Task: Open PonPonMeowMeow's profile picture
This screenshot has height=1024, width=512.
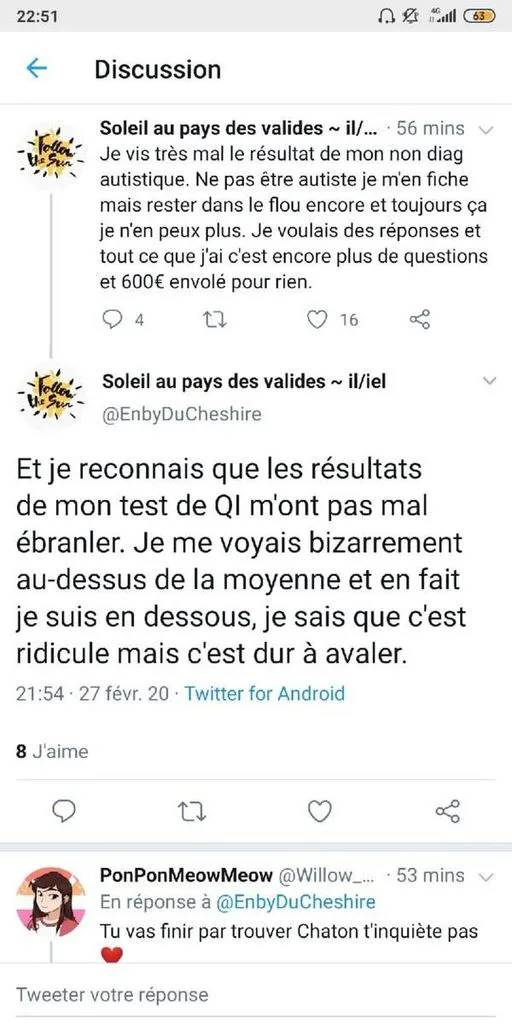Action: click(50, 902)
